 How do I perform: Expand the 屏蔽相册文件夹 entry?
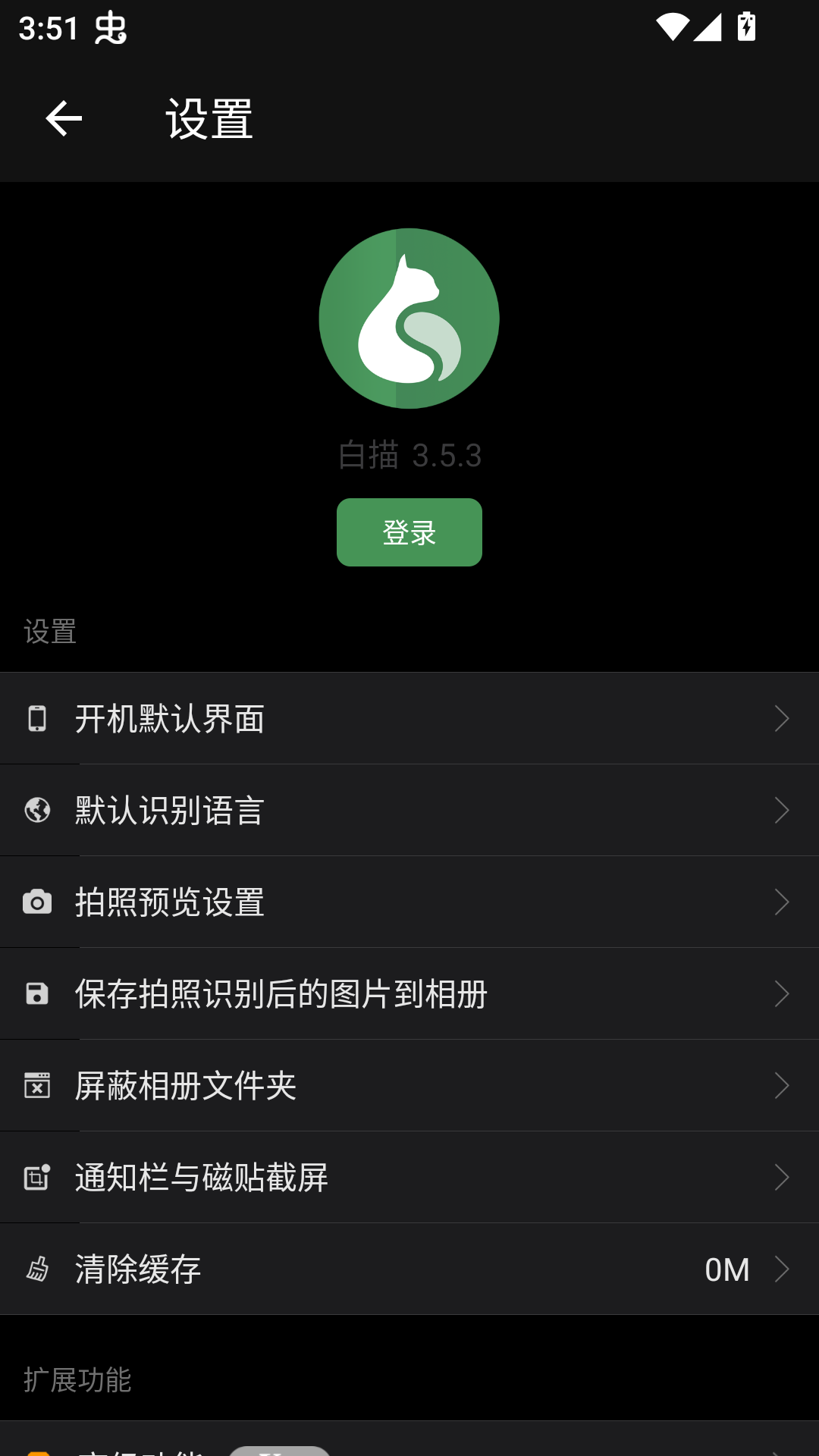(x=782, y=1085)
